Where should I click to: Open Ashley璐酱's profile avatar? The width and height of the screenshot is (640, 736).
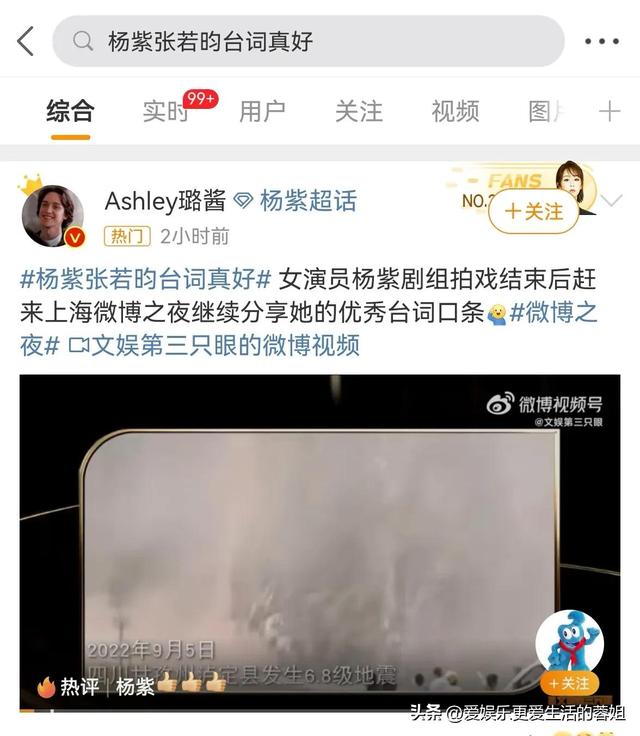point(53,215)
